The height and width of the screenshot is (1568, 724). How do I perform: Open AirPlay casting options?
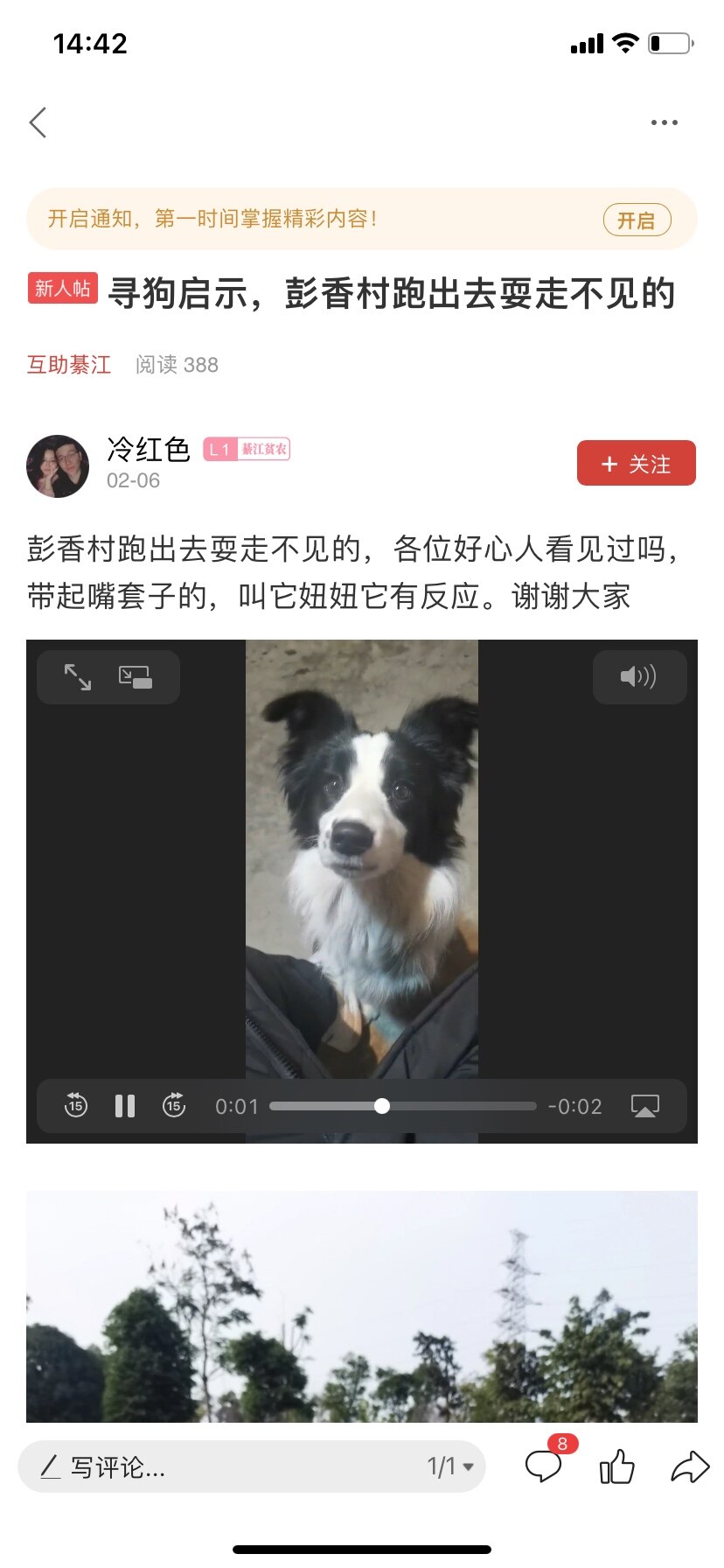[645, 1106]
